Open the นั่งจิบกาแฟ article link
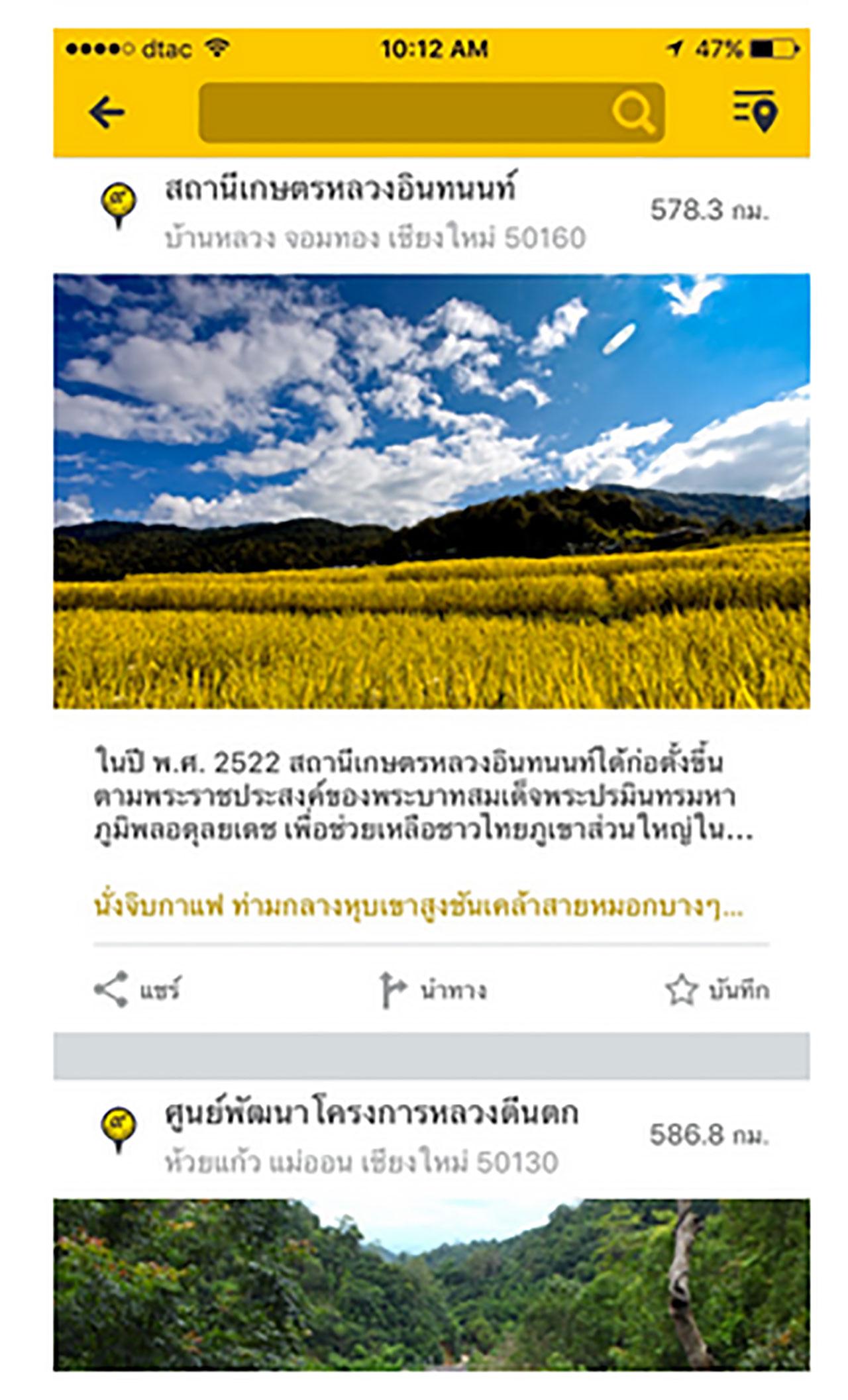Screen dimensions: 848x1400 (x=419, y=907)
